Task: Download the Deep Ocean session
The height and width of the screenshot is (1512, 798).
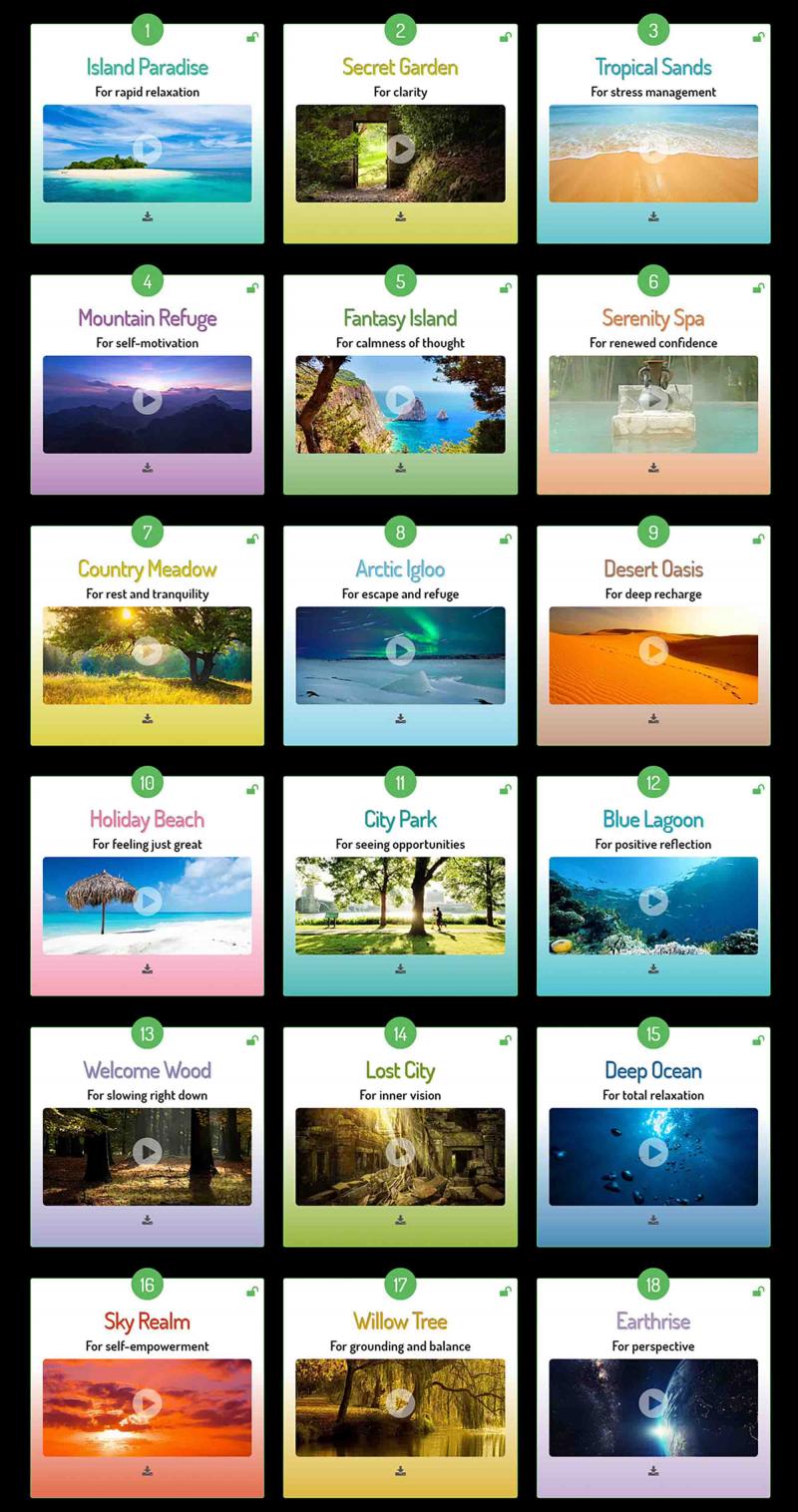Action: click(653, 1220)
